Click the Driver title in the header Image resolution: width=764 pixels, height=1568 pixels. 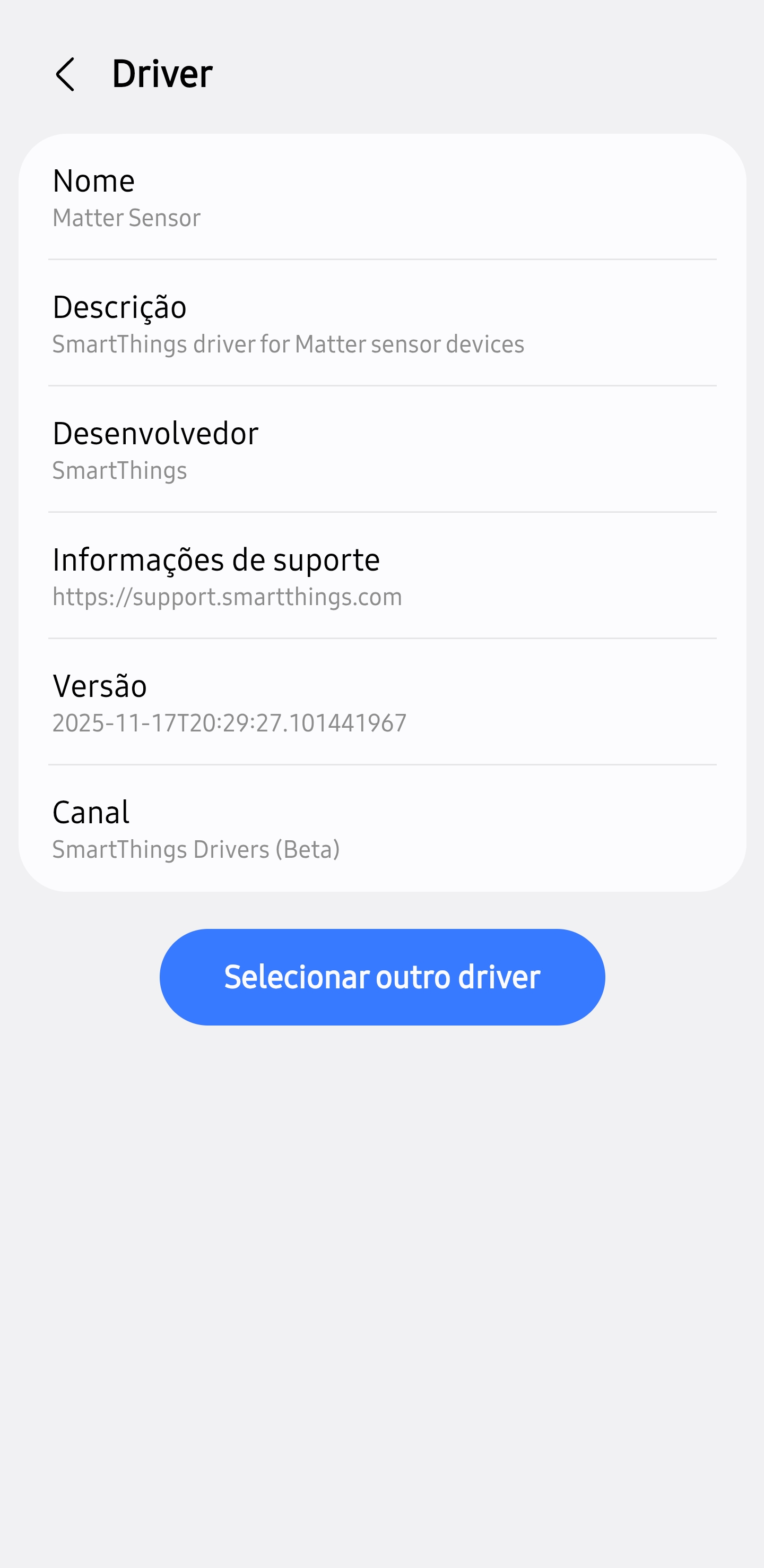coord(161,74)
